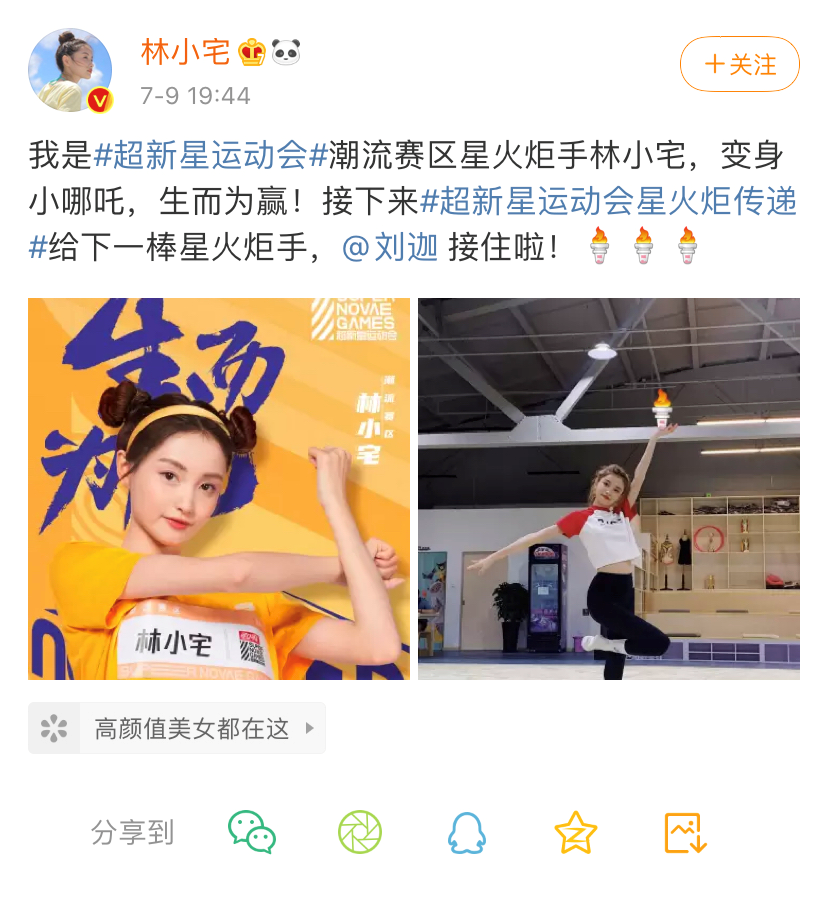Share to WeChat Moments

pos(360,831)
